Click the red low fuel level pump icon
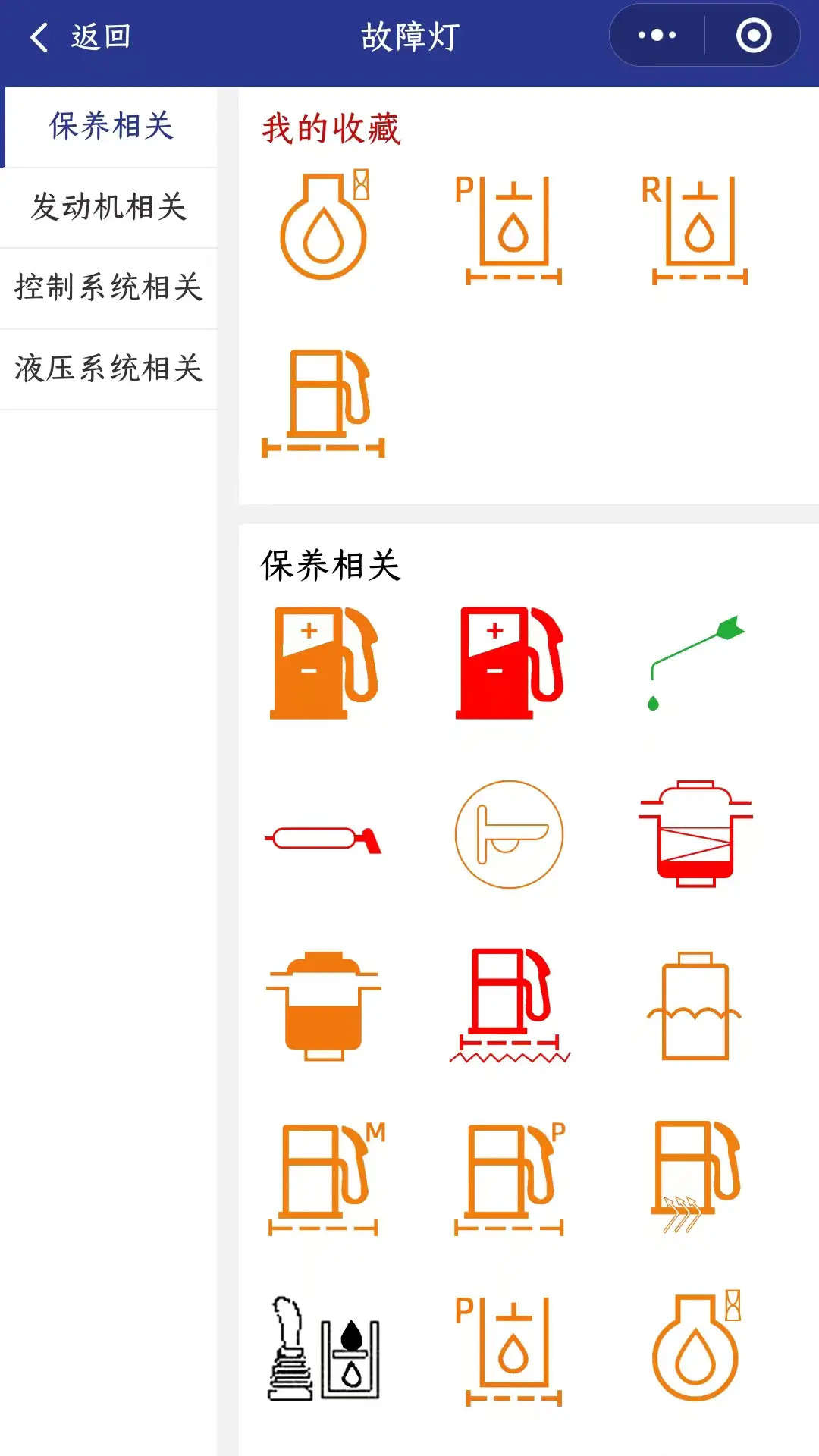 coord(510,1009)
